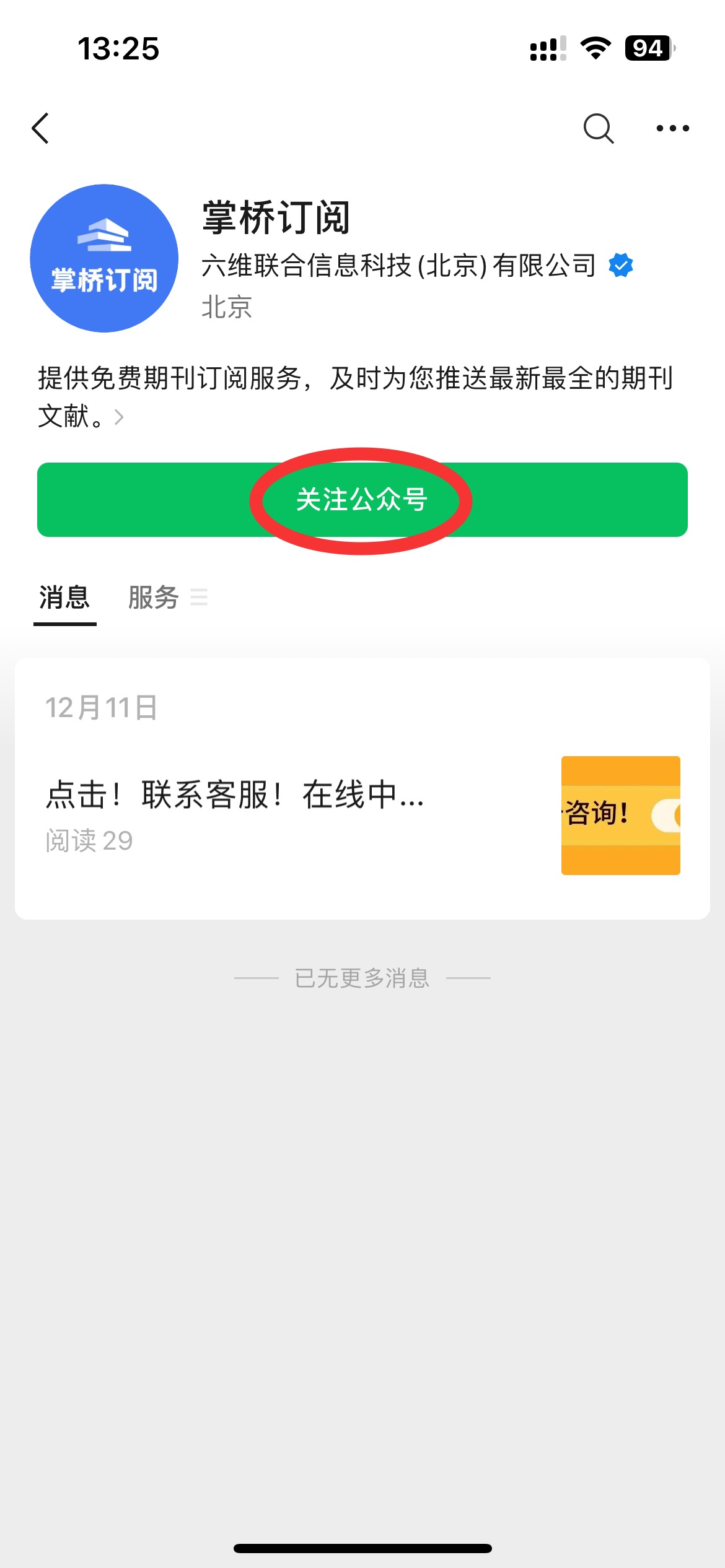Open the article 点击！联系客服！在线中...
The width and height of the screenshot is (725, 1568).
(235, 795)
